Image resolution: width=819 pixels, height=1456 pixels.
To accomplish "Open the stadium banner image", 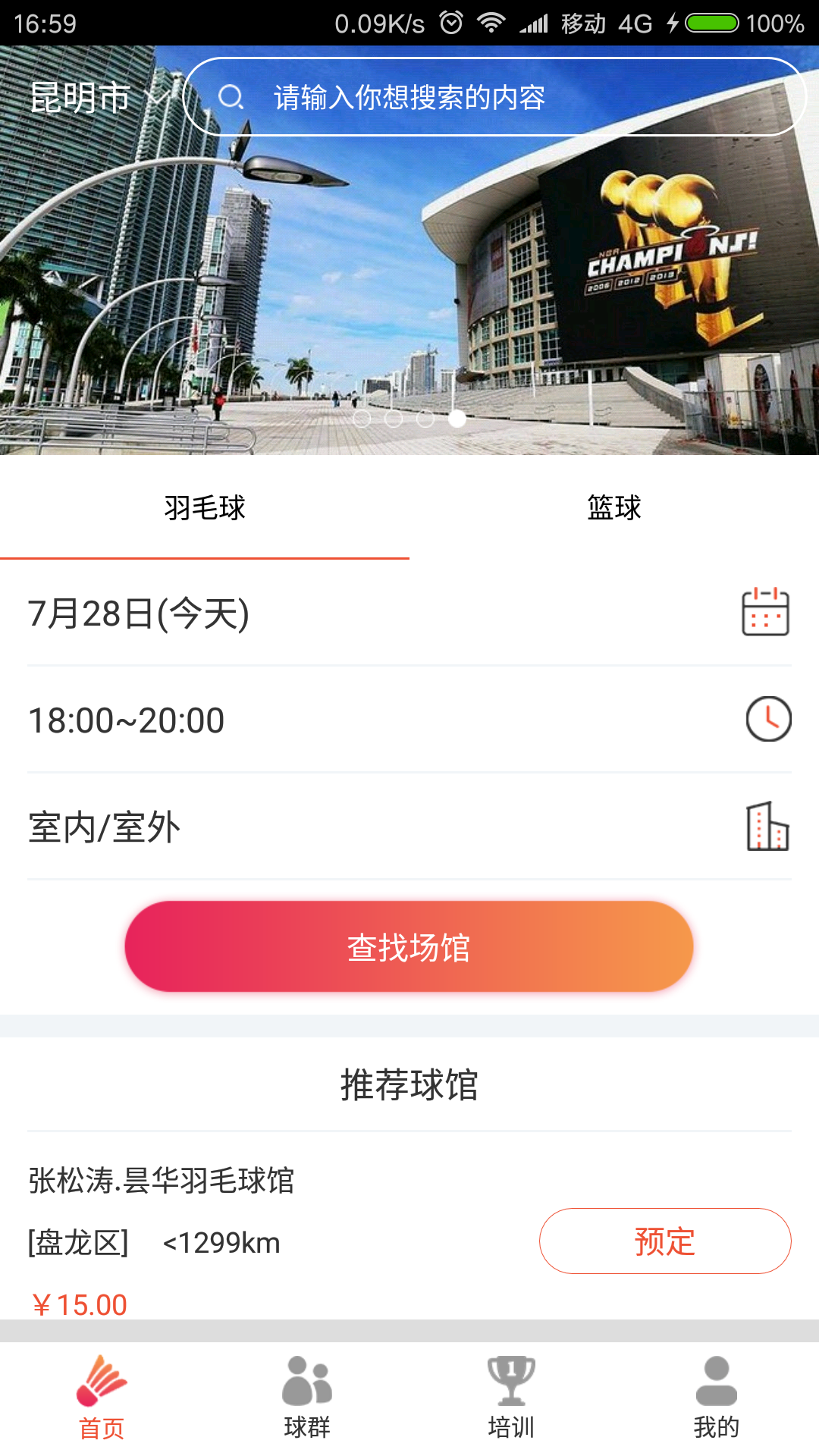I will coord(409,288).
